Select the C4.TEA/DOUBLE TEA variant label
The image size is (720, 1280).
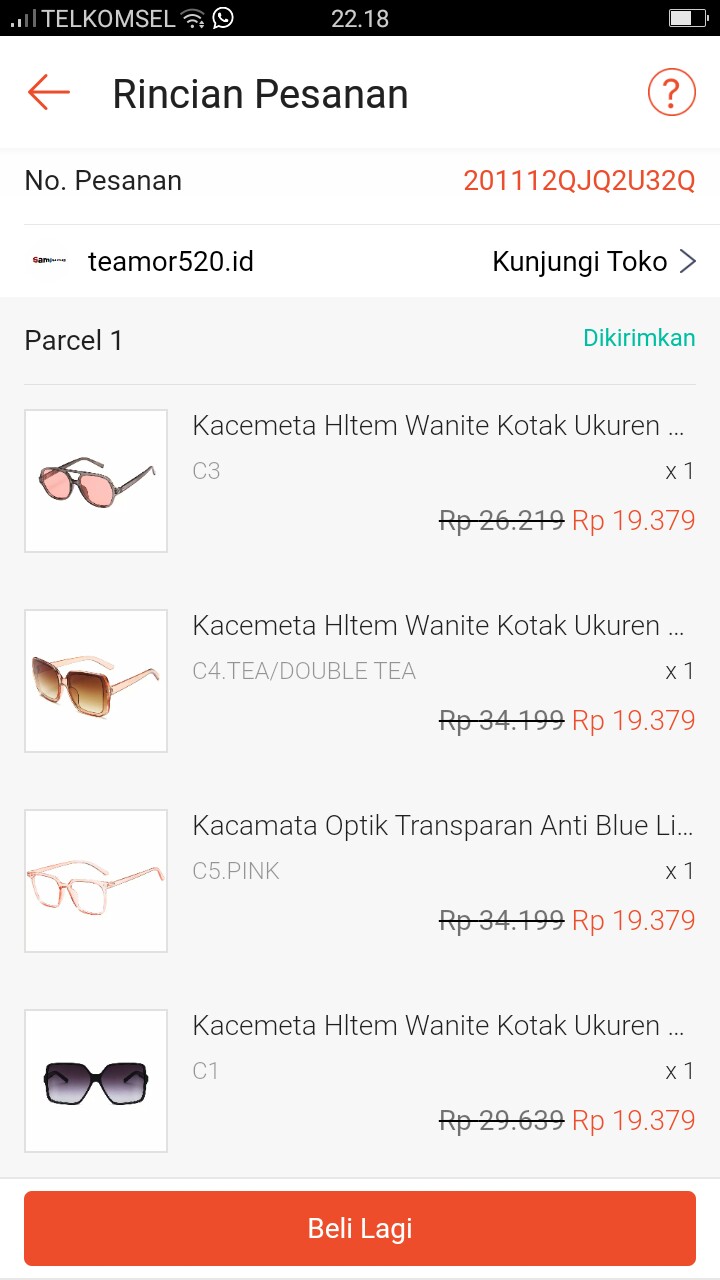(x=304, y=670)
